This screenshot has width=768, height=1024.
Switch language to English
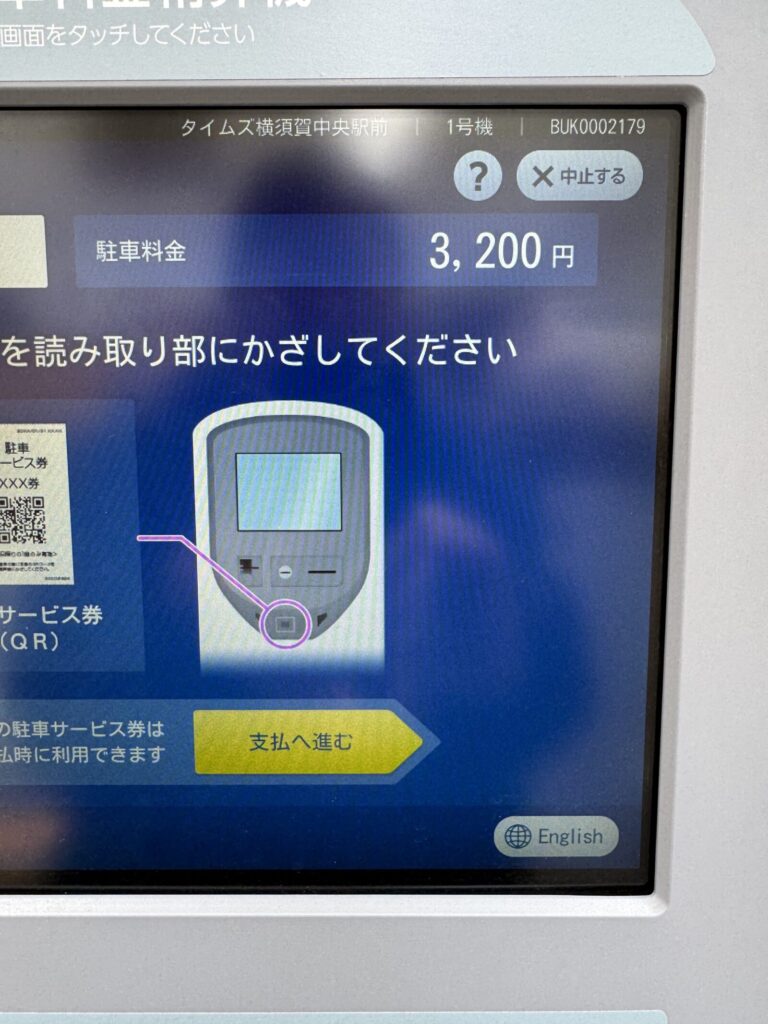(556, 836)
